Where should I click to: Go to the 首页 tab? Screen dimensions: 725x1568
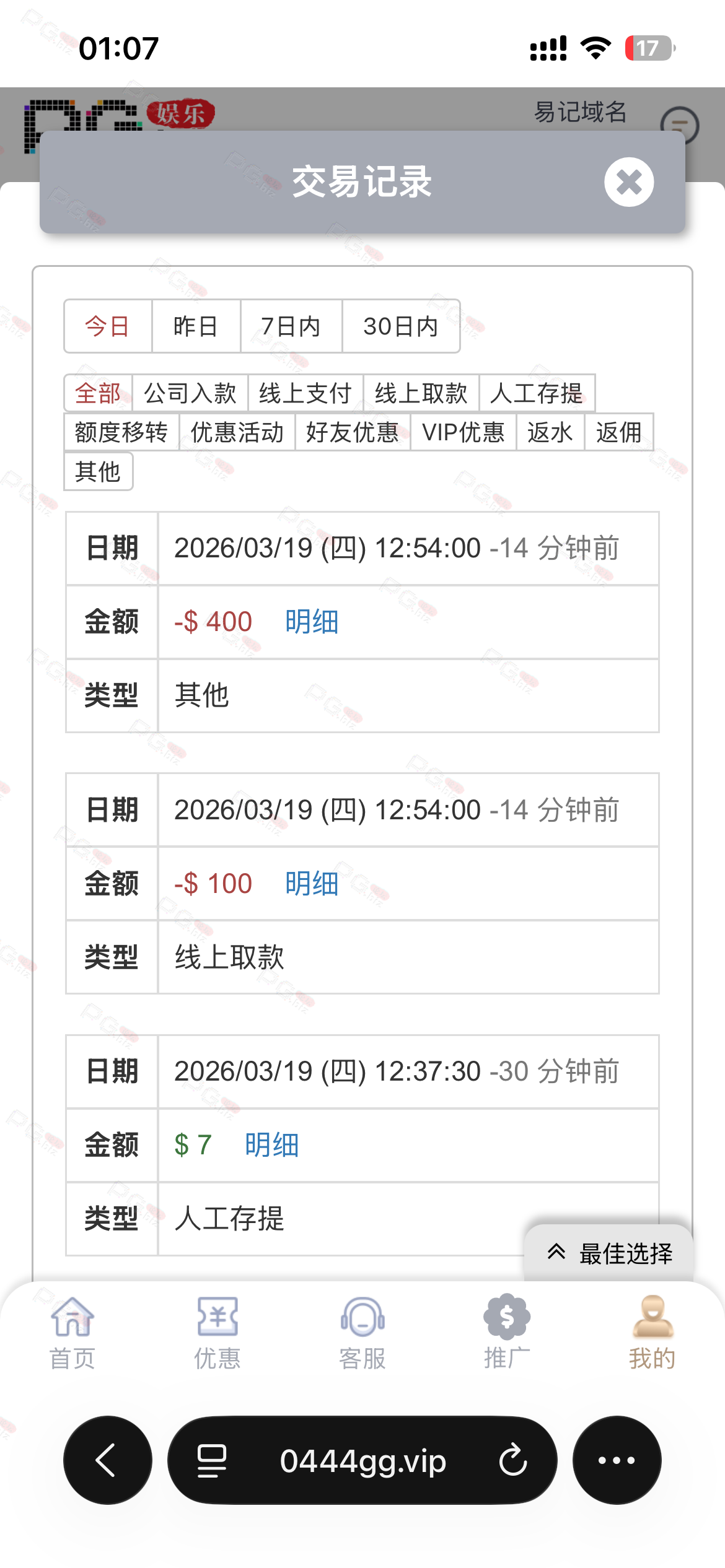click(72, 1333)
